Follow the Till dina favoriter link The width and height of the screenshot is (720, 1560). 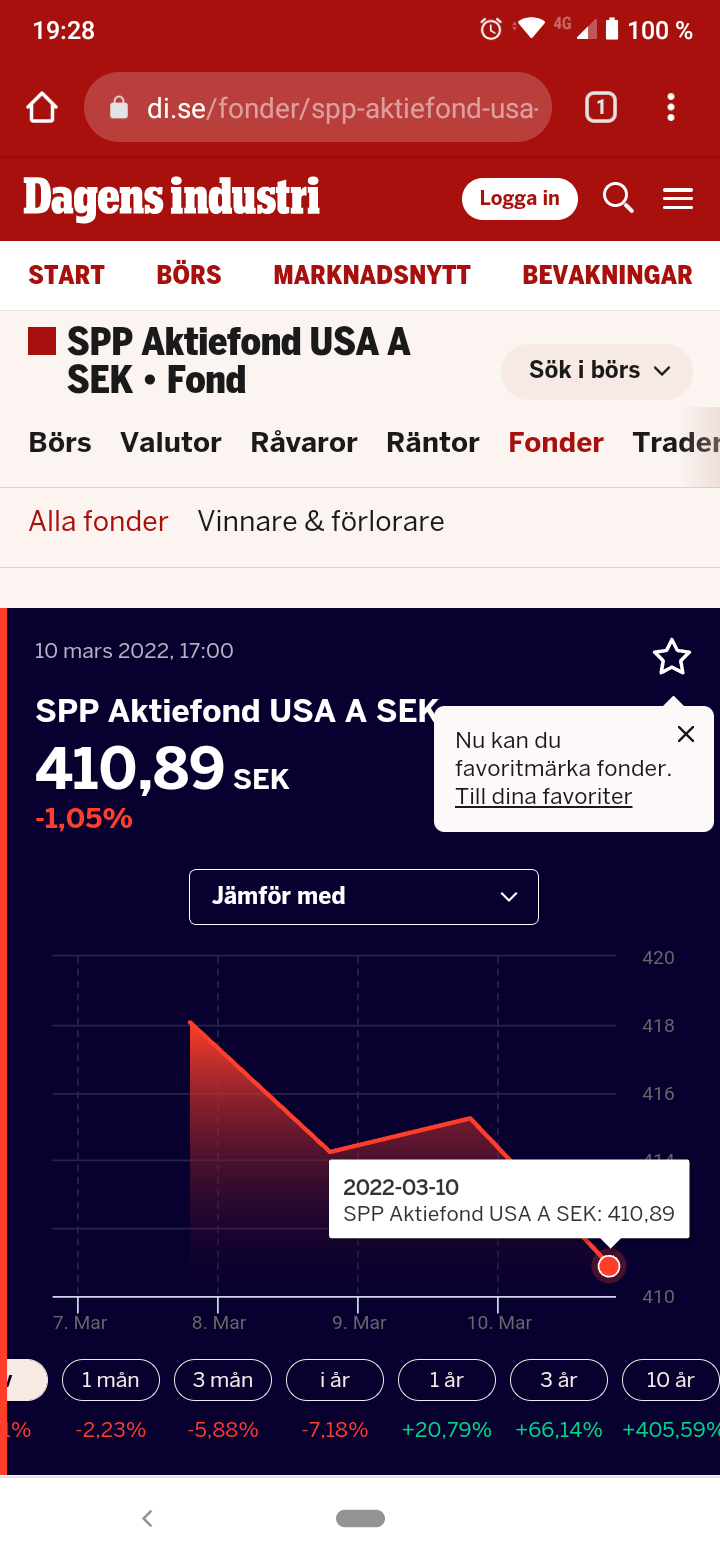[543, 797]
